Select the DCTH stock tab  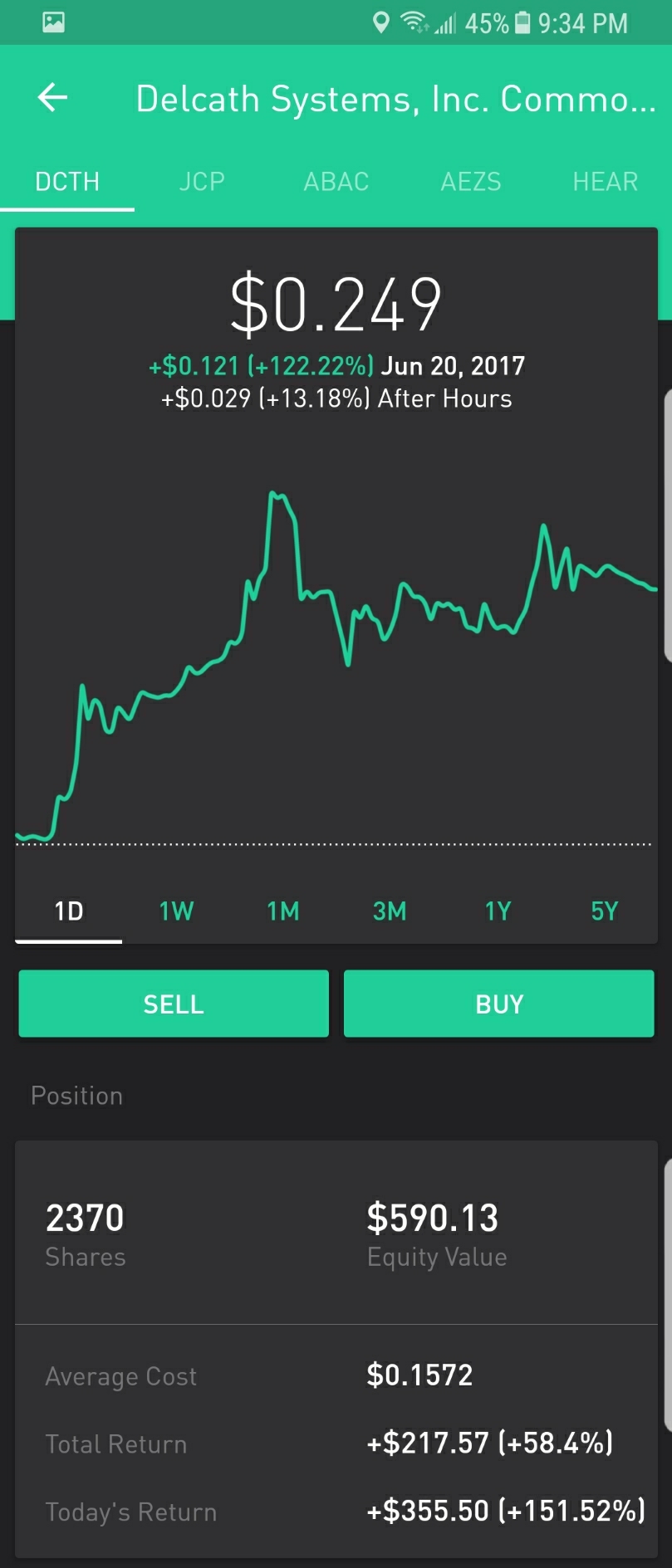click(x=67, y=182)
